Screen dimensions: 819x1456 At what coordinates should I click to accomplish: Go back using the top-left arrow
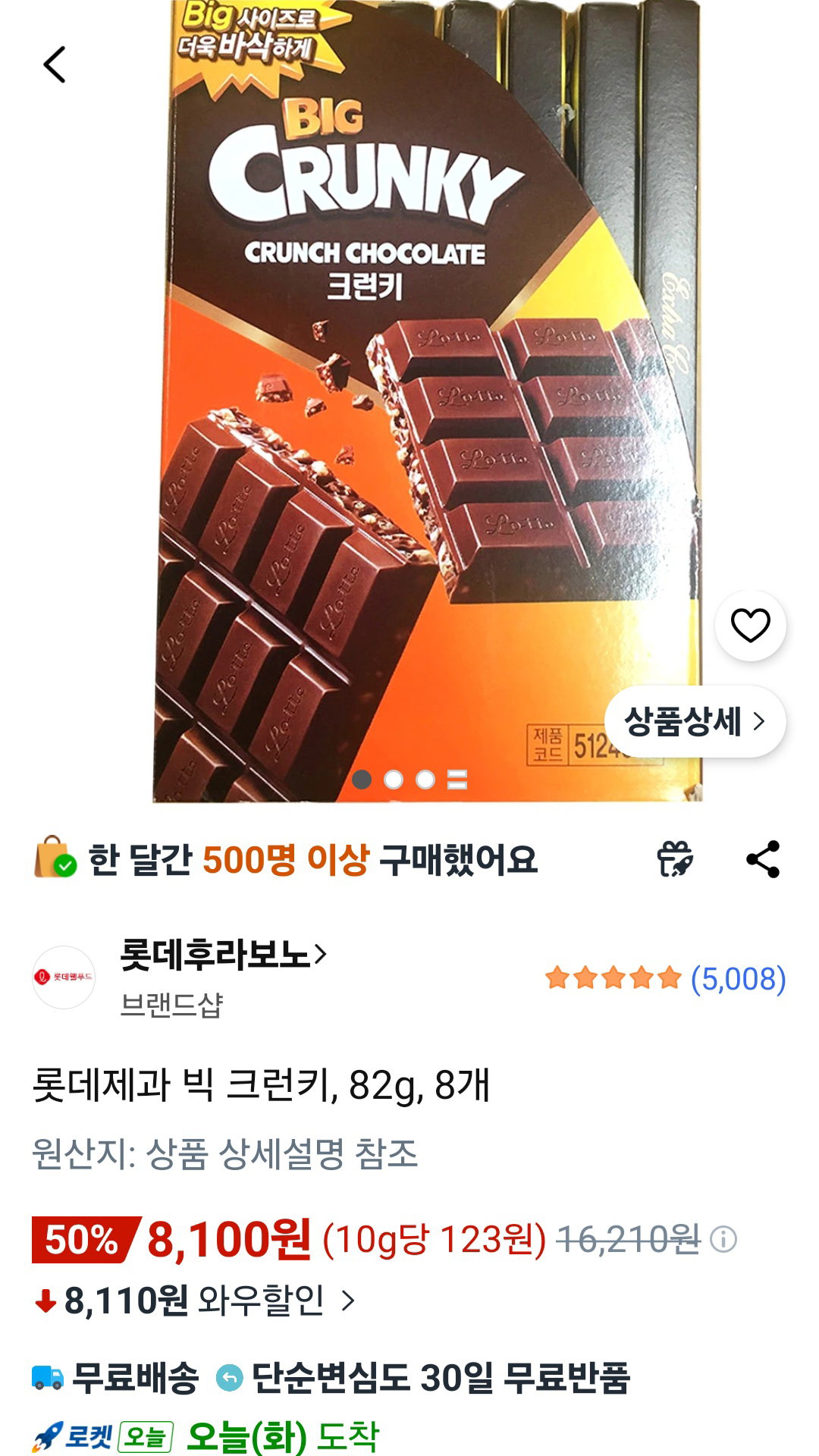[x=55, y=64]
